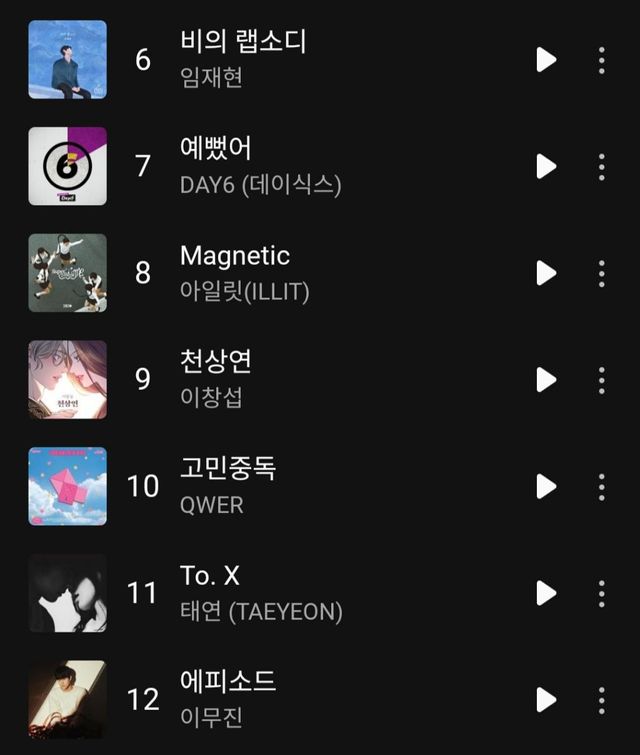Select the song 천상연 in the chart

click(215, 362)
